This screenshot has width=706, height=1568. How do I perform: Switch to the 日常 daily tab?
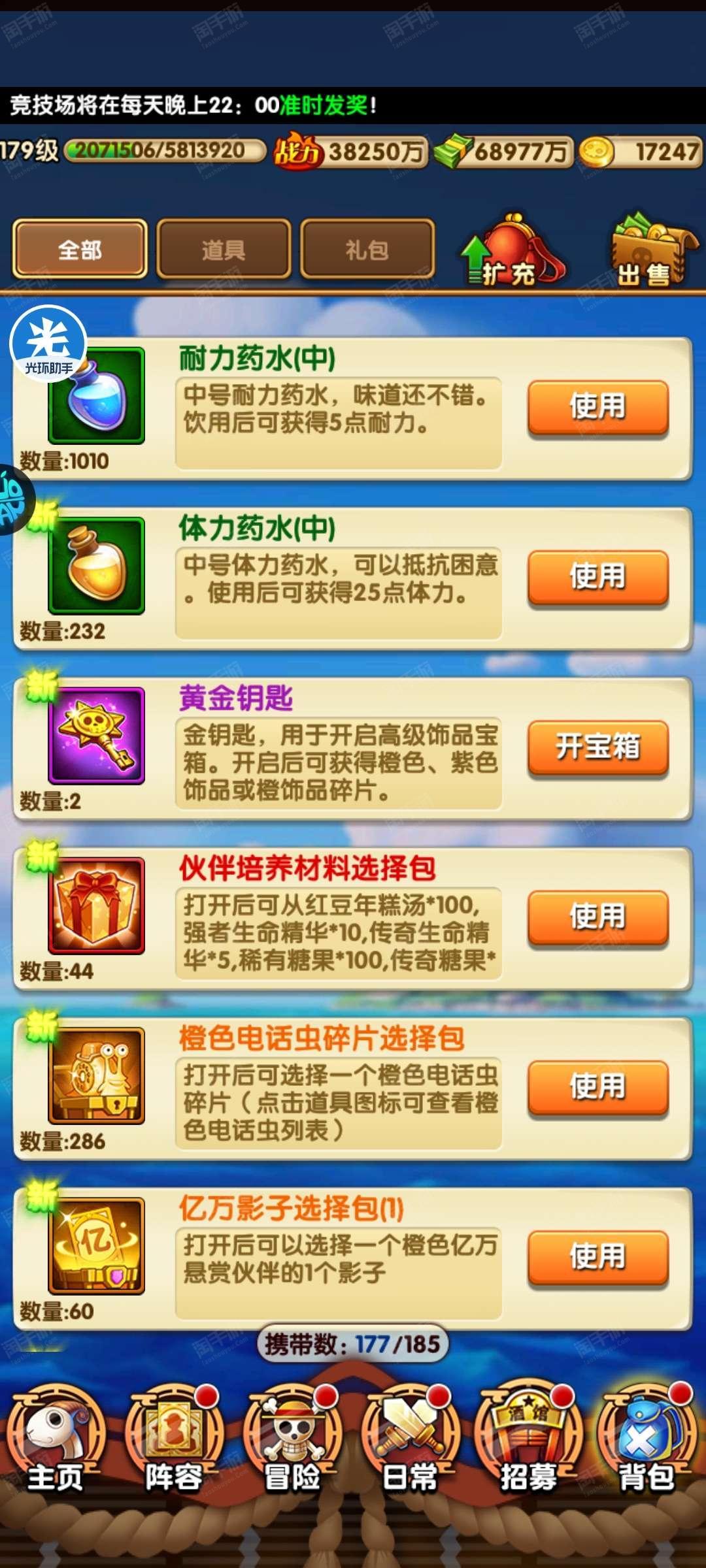coord(410,1441)
